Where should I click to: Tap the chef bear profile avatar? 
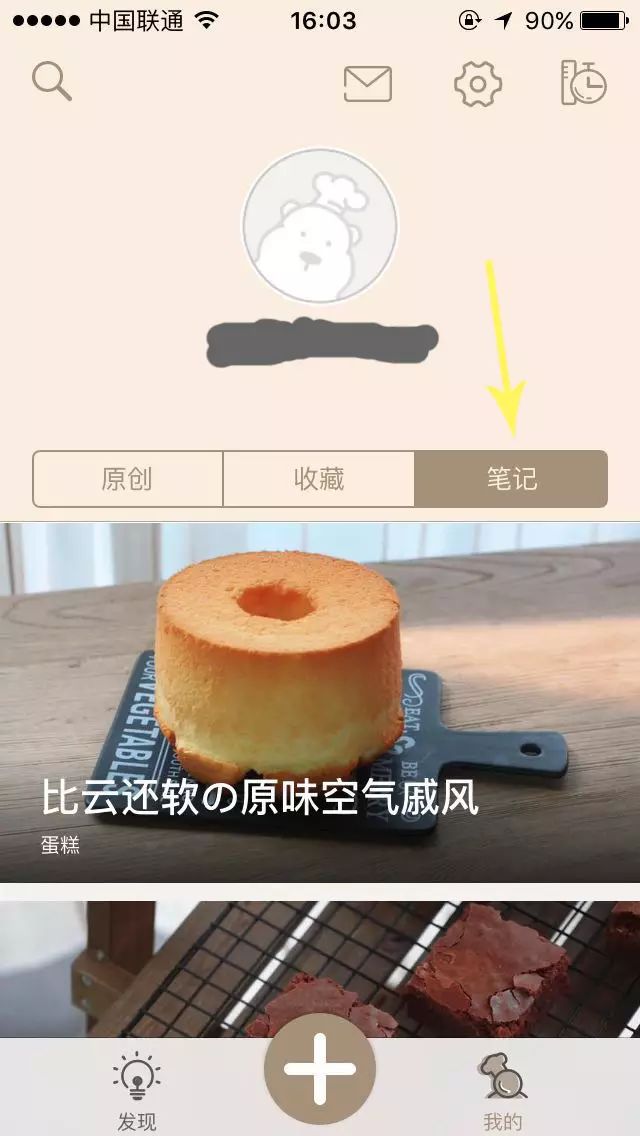coord(320,226)
